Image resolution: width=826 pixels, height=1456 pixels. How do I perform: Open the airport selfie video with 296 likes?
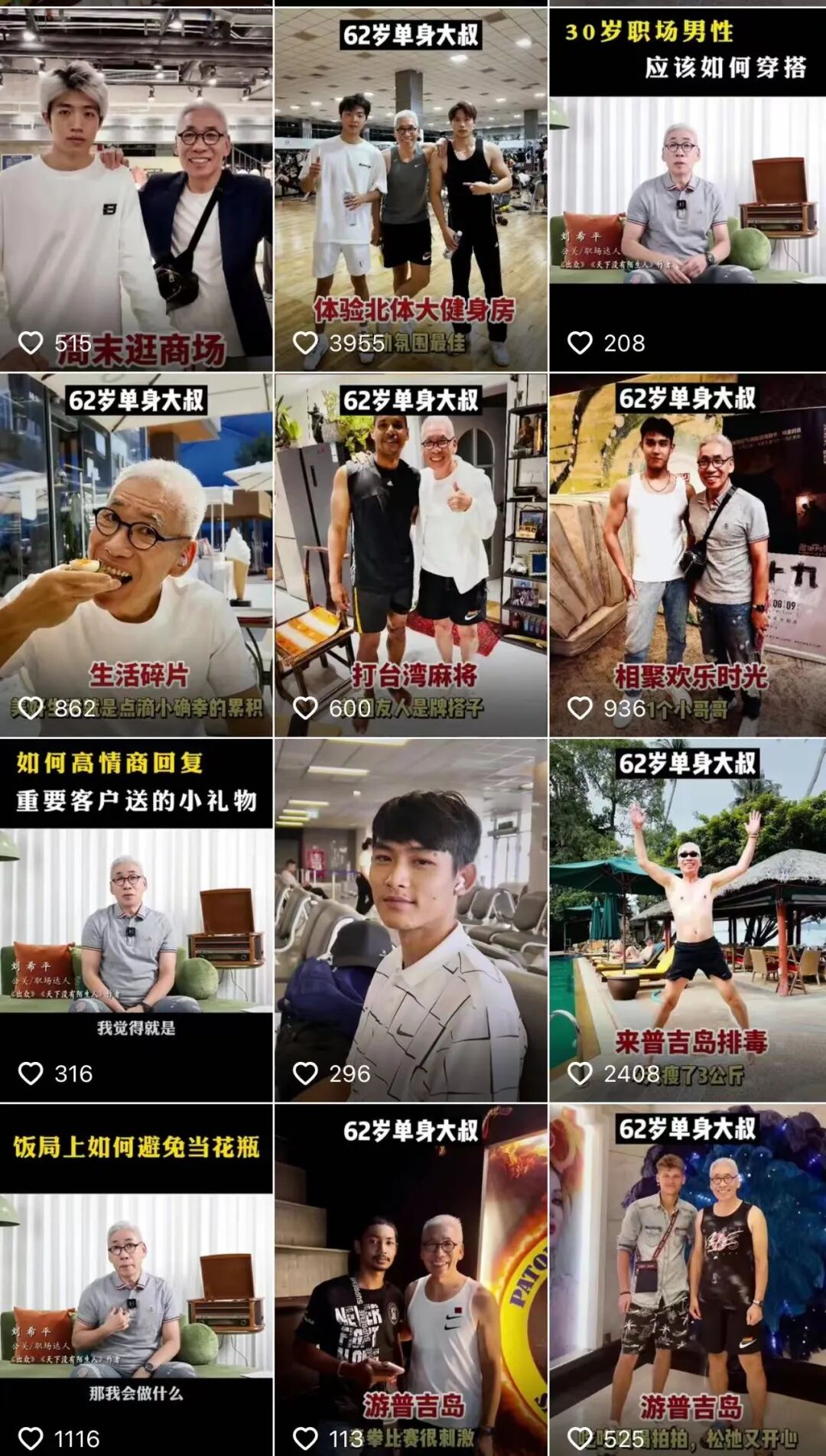(x=411, y=920)
